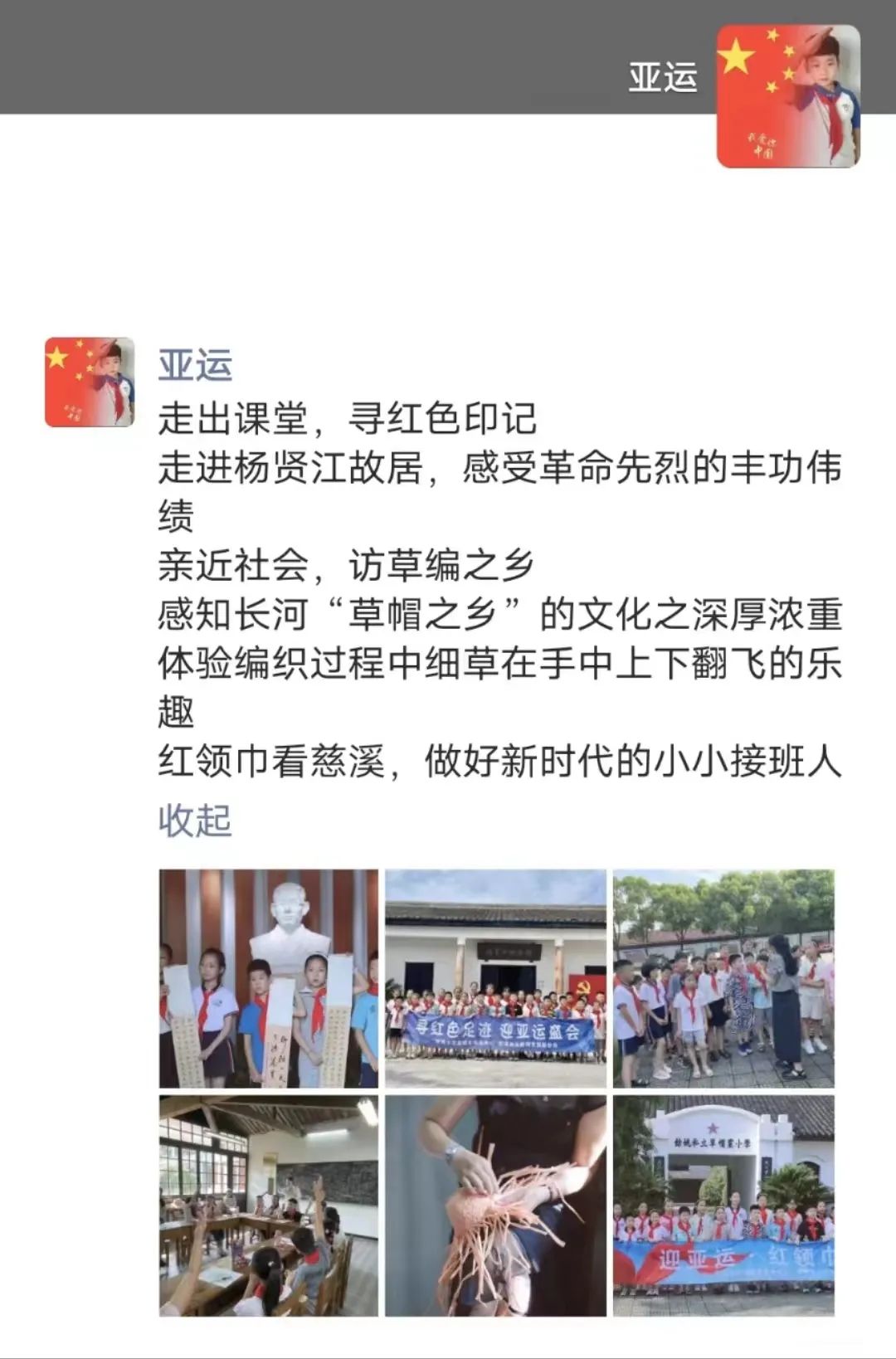Collapse the post text with 收起

[x=195, y=820]
